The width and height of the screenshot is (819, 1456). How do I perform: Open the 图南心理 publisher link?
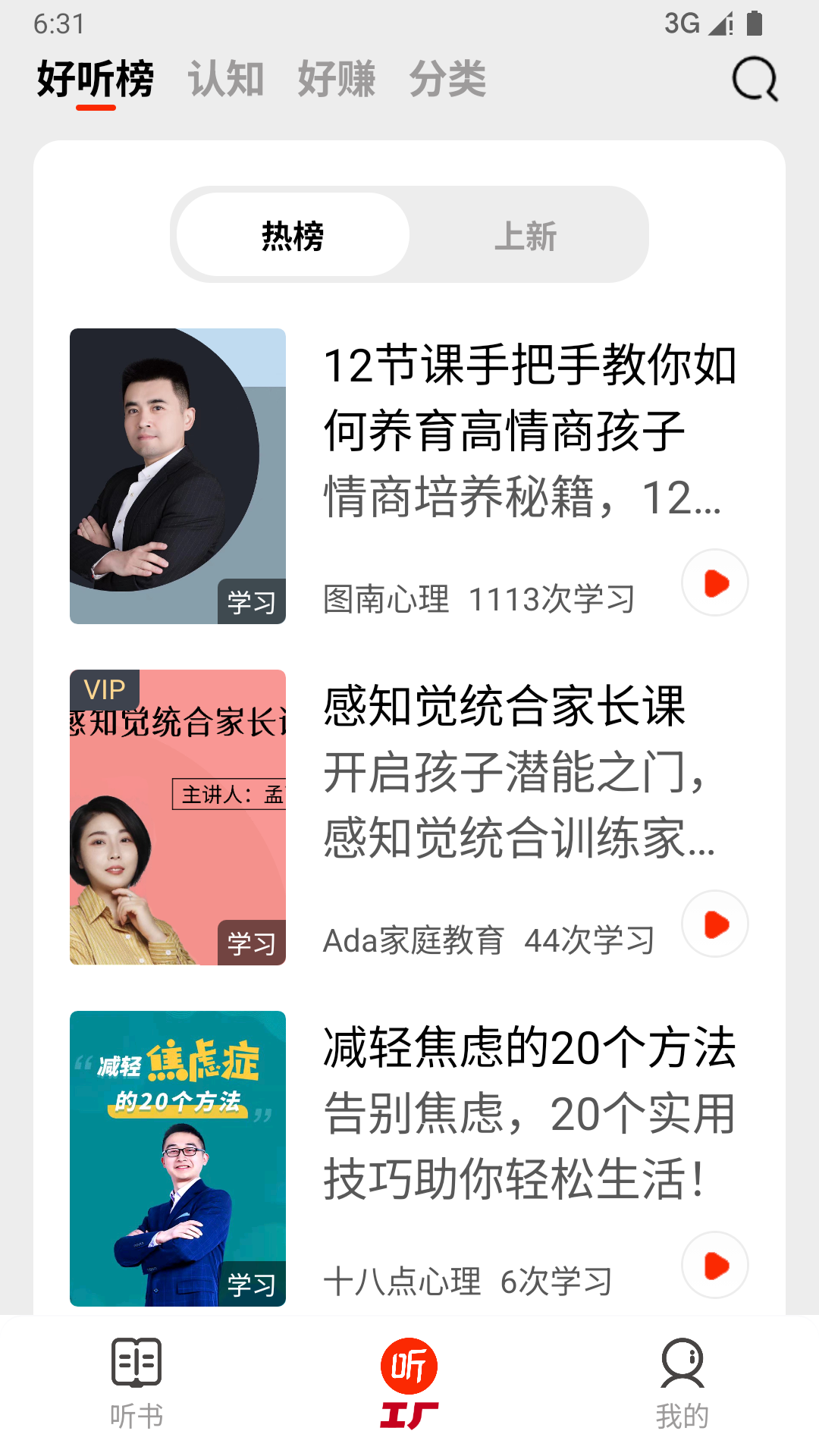[385, 599]
